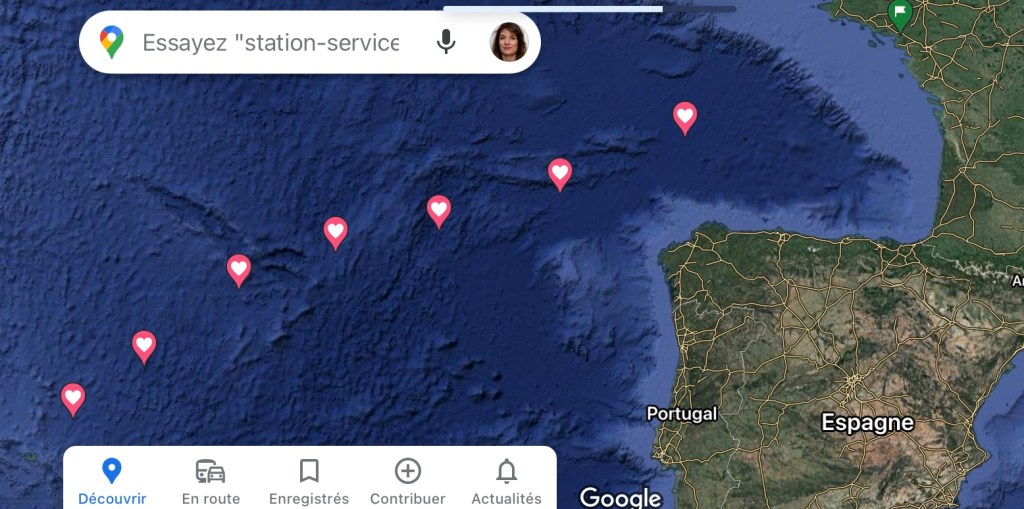Open the account profile picture
The image size is (1024, 509).
coord(508,42)
